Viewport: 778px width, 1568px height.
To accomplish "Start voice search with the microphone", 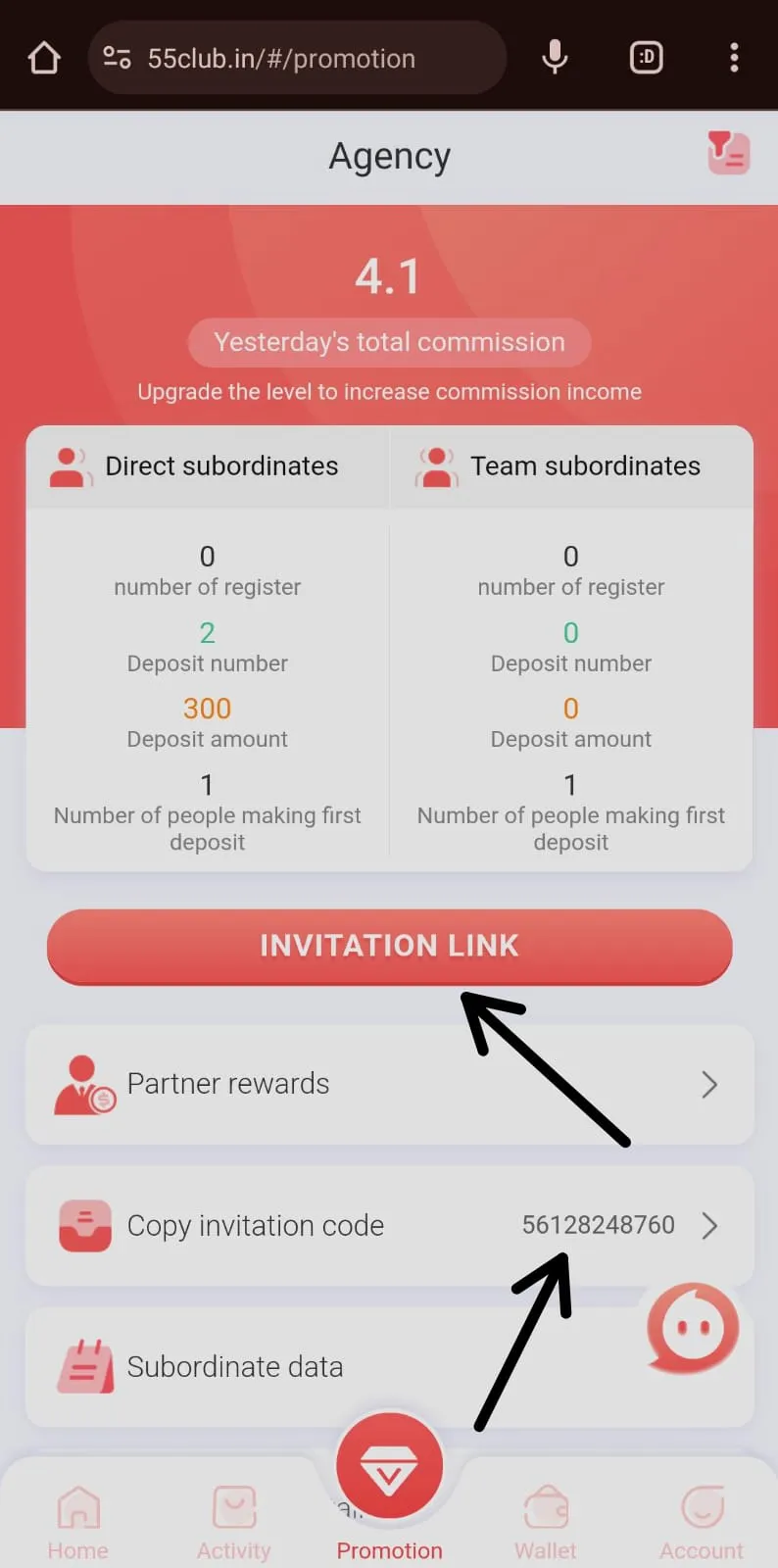I will click(x=555, y=58).
